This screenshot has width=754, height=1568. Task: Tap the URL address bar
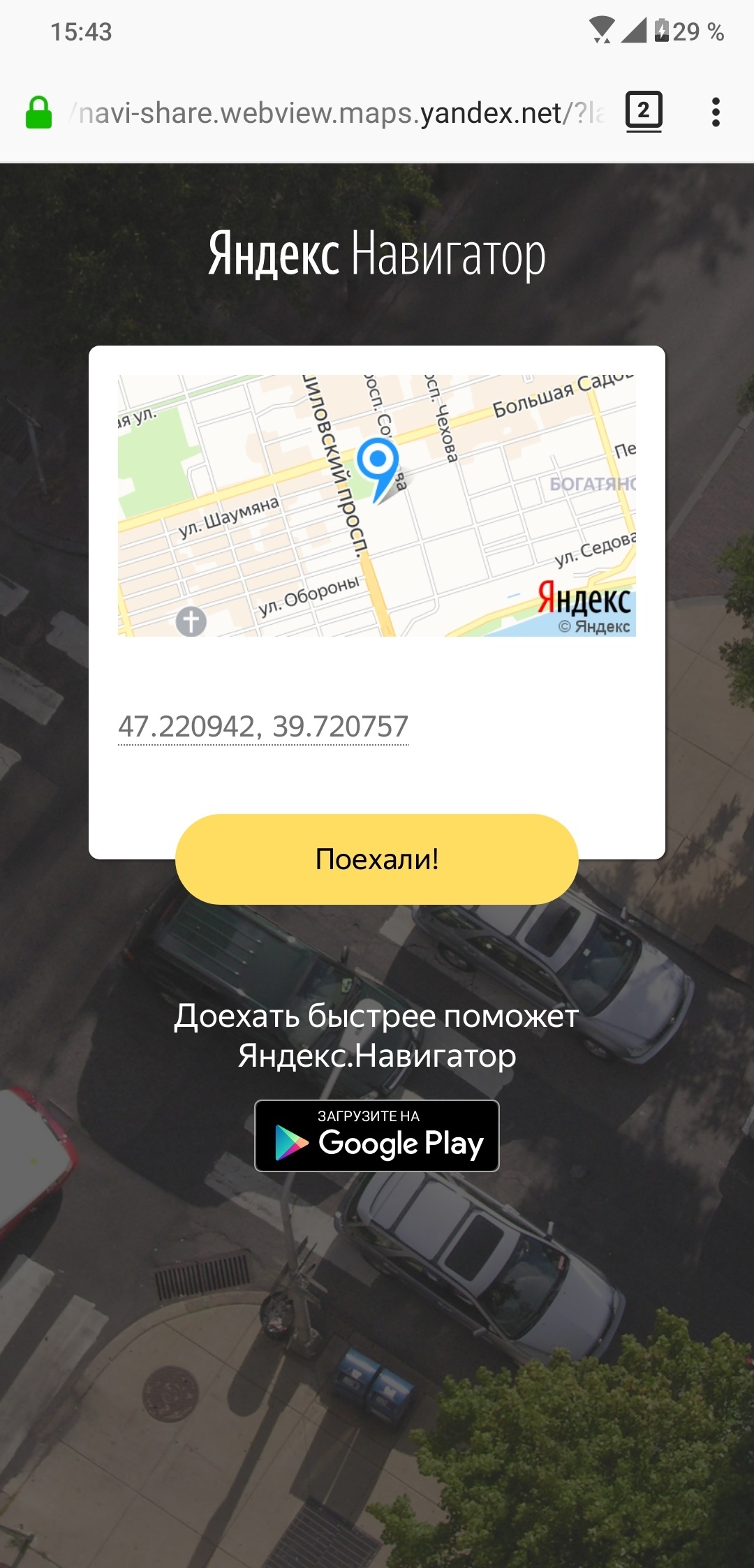[x=335, y=113]
